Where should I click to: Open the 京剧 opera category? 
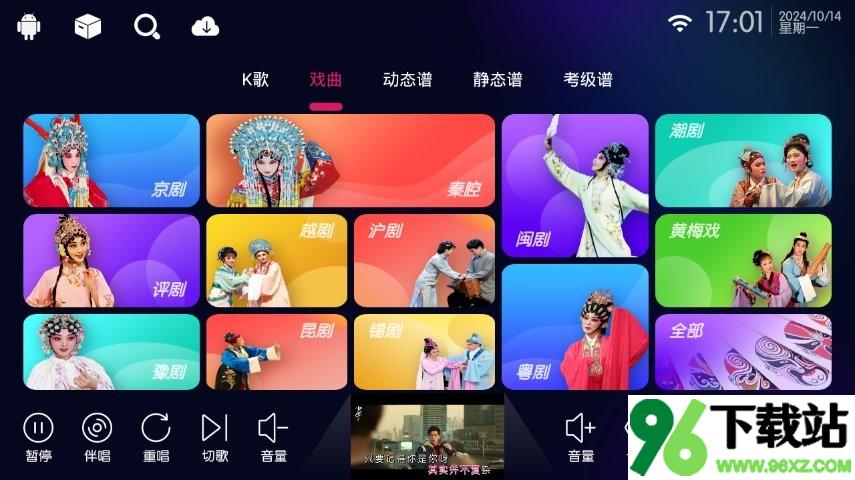(111, 160)
